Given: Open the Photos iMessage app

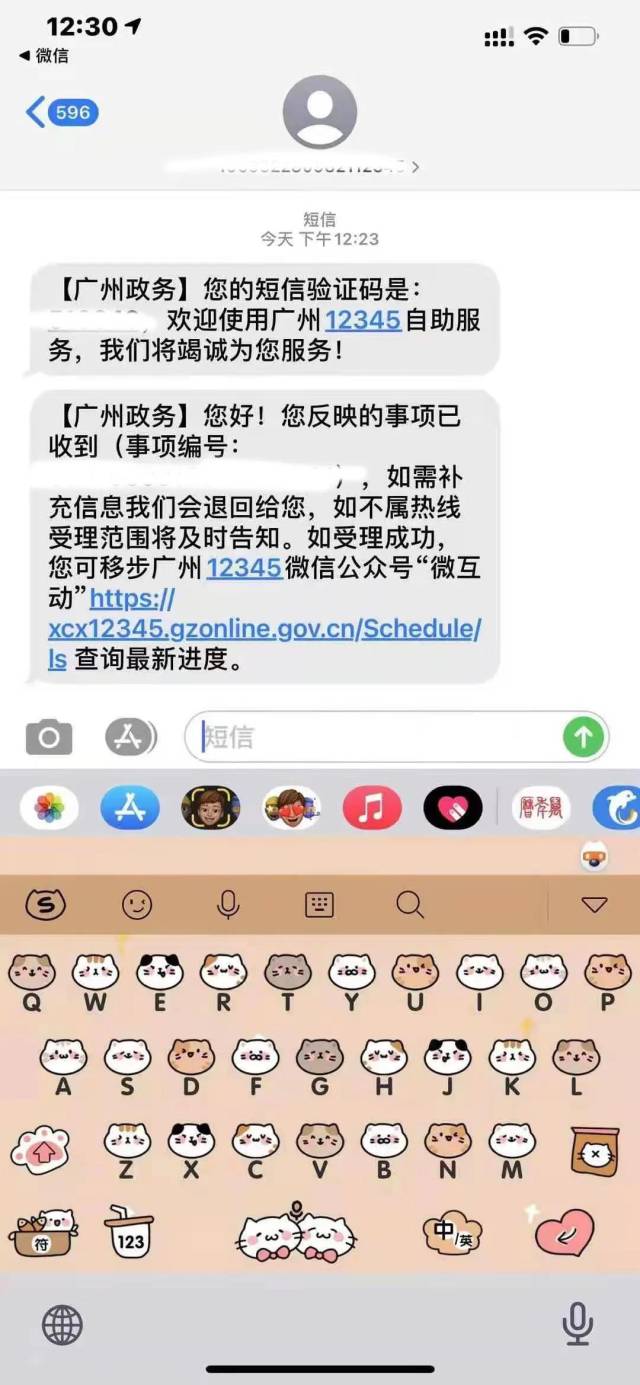Looking at the screenshot, I should 49,808.
